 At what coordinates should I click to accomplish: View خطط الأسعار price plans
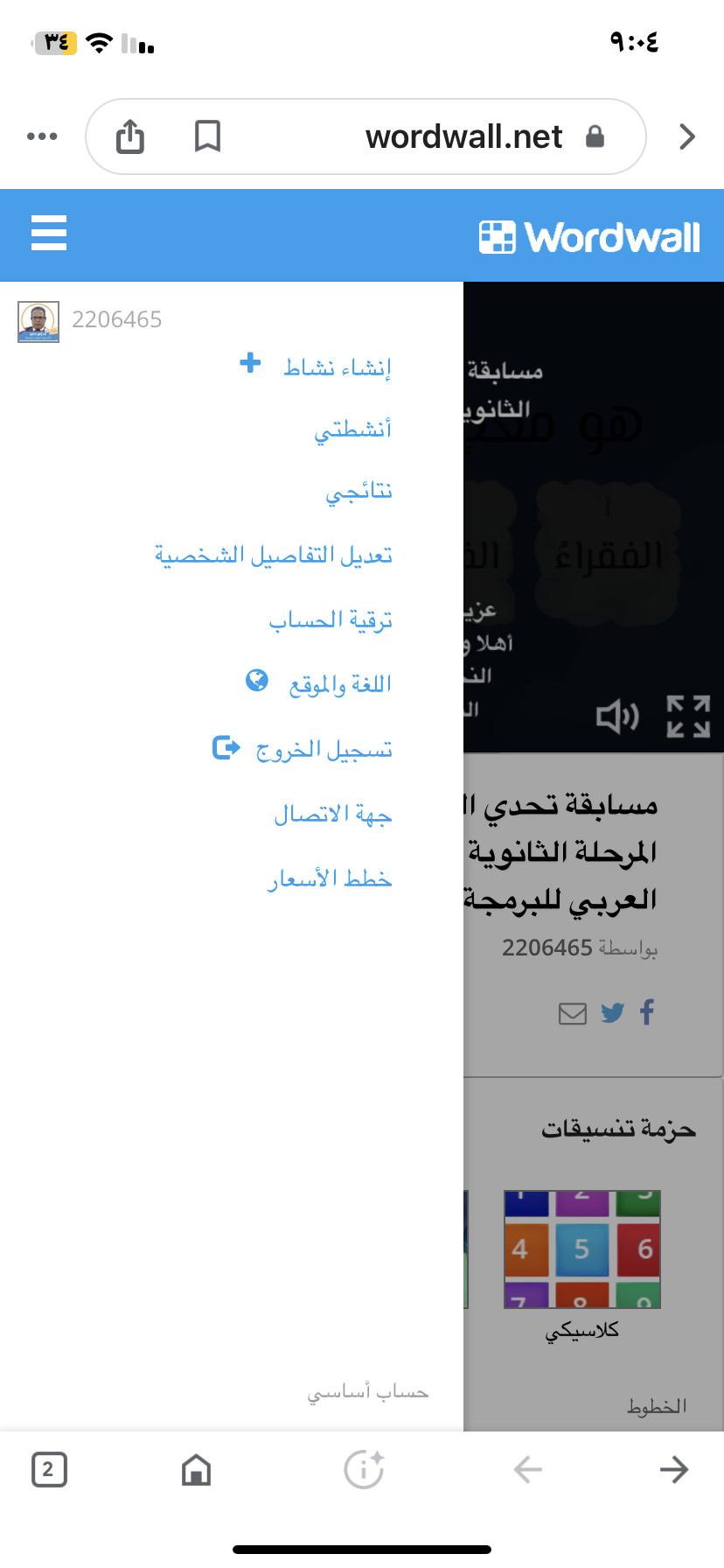[x=330, y=878]
